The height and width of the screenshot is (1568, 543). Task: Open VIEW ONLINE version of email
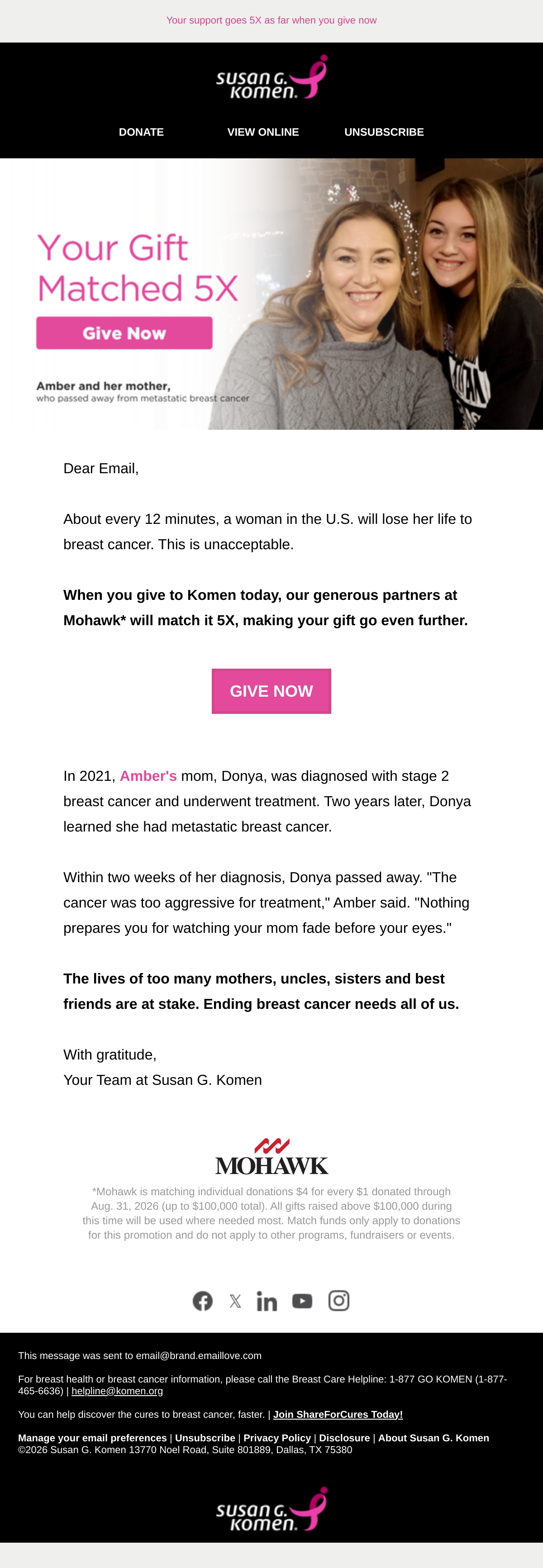pyautogui.click(x=263, y=132)
